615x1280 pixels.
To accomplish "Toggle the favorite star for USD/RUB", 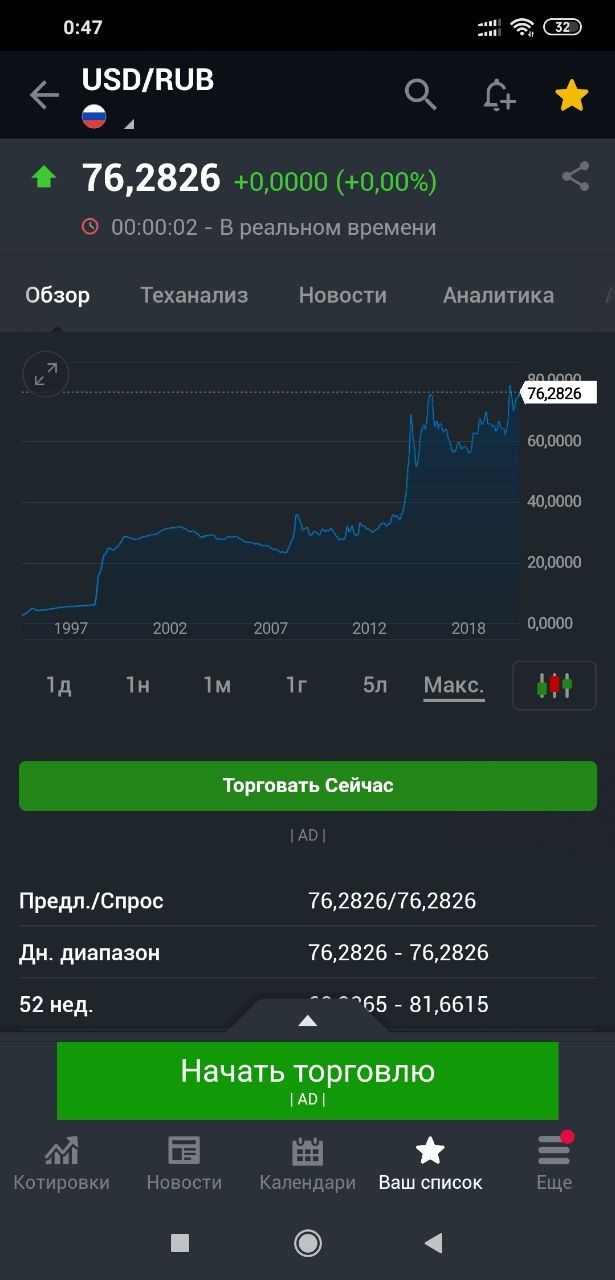I will pos(571,95).
